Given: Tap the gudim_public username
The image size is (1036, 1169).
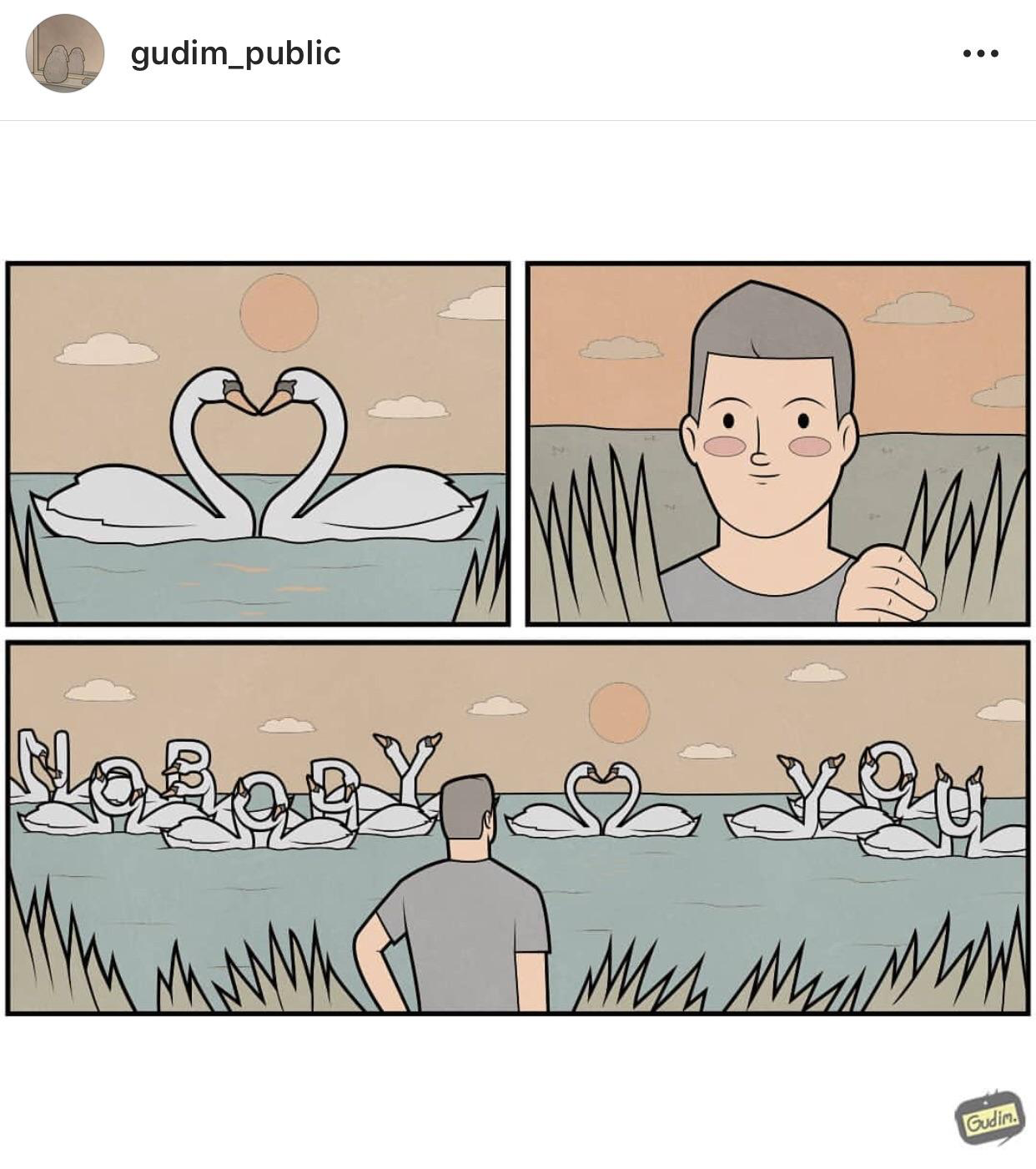Looking at the screenshot, I should point(235,53).
